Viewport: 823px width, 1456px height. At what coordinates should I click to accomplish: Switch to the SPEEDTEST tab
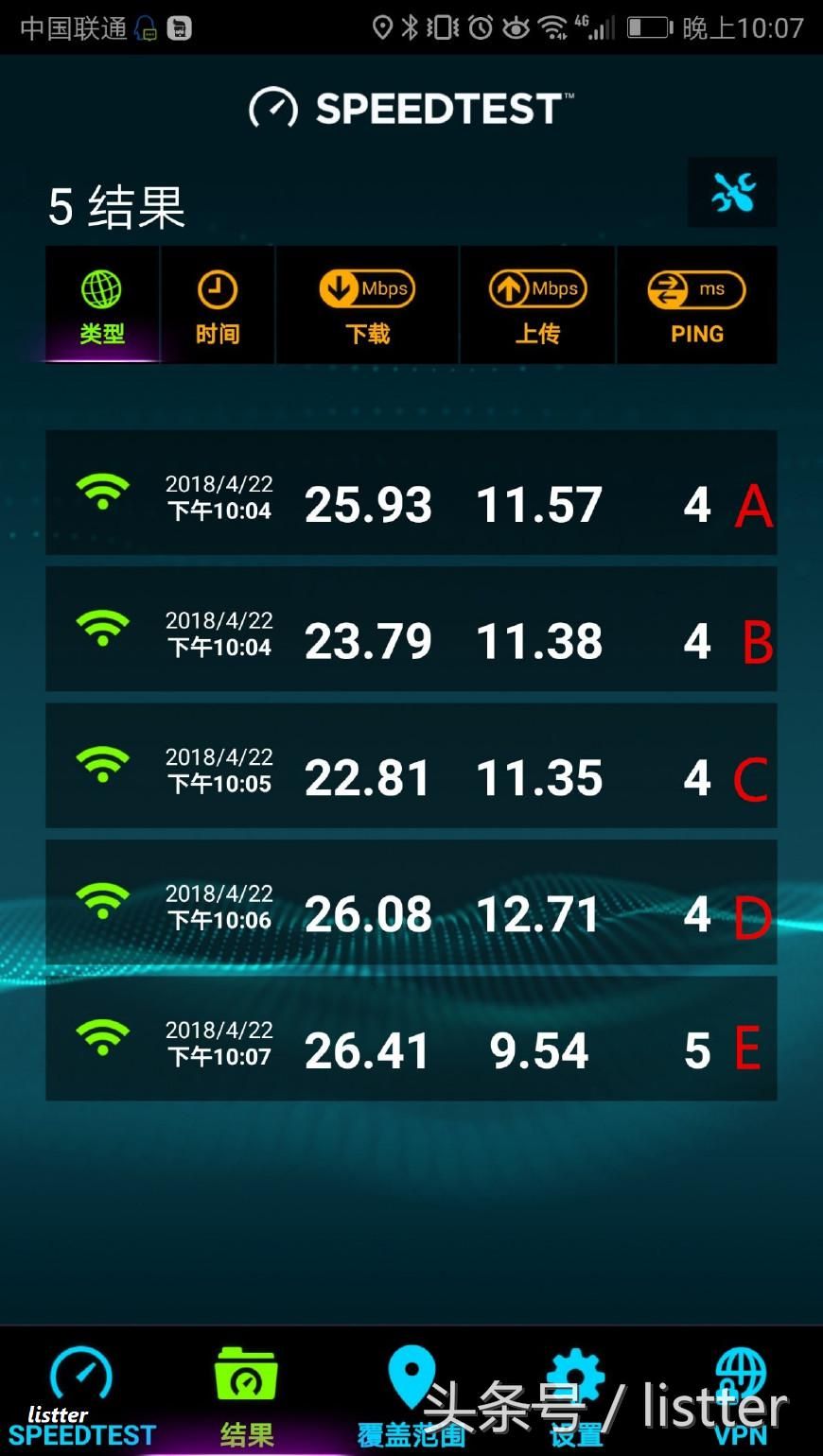pos(82,1396)
